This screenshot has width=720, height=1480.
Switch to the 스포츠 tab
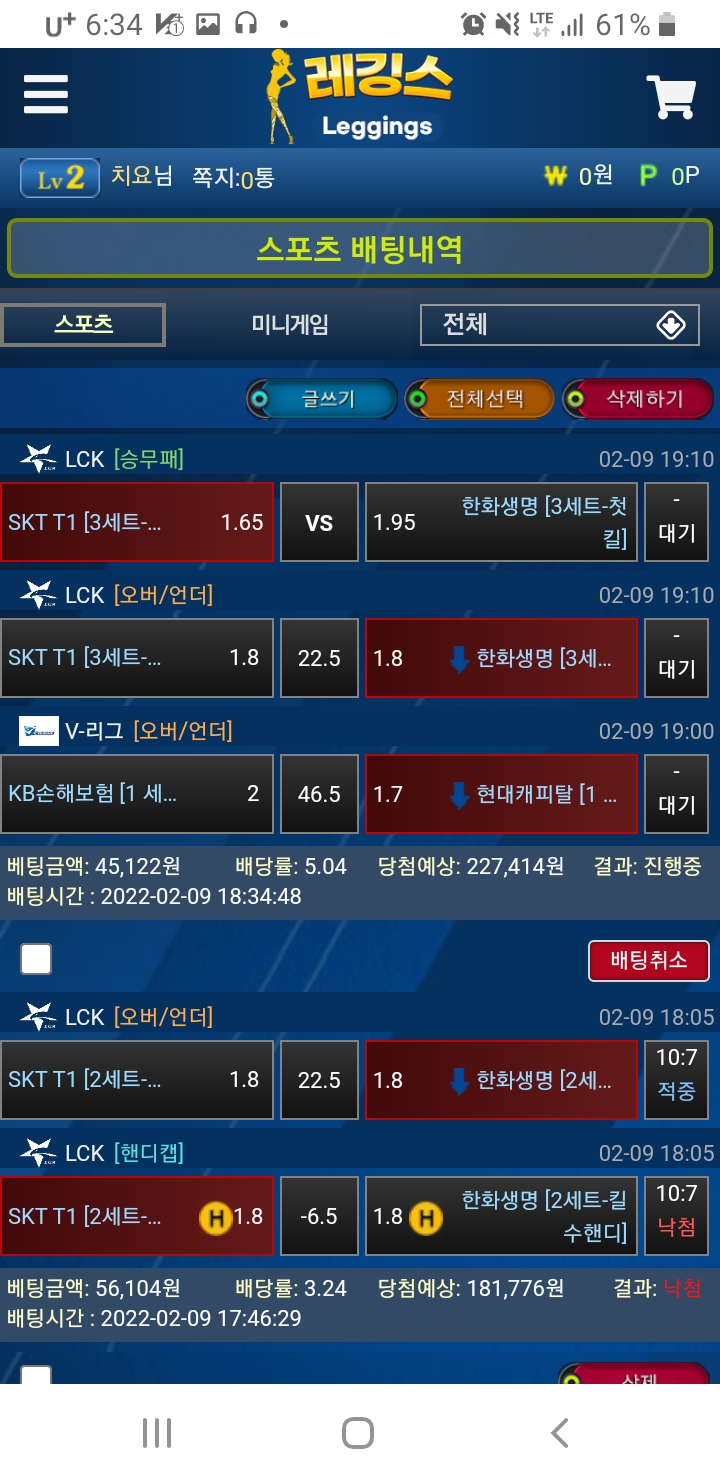click(84, 324)
